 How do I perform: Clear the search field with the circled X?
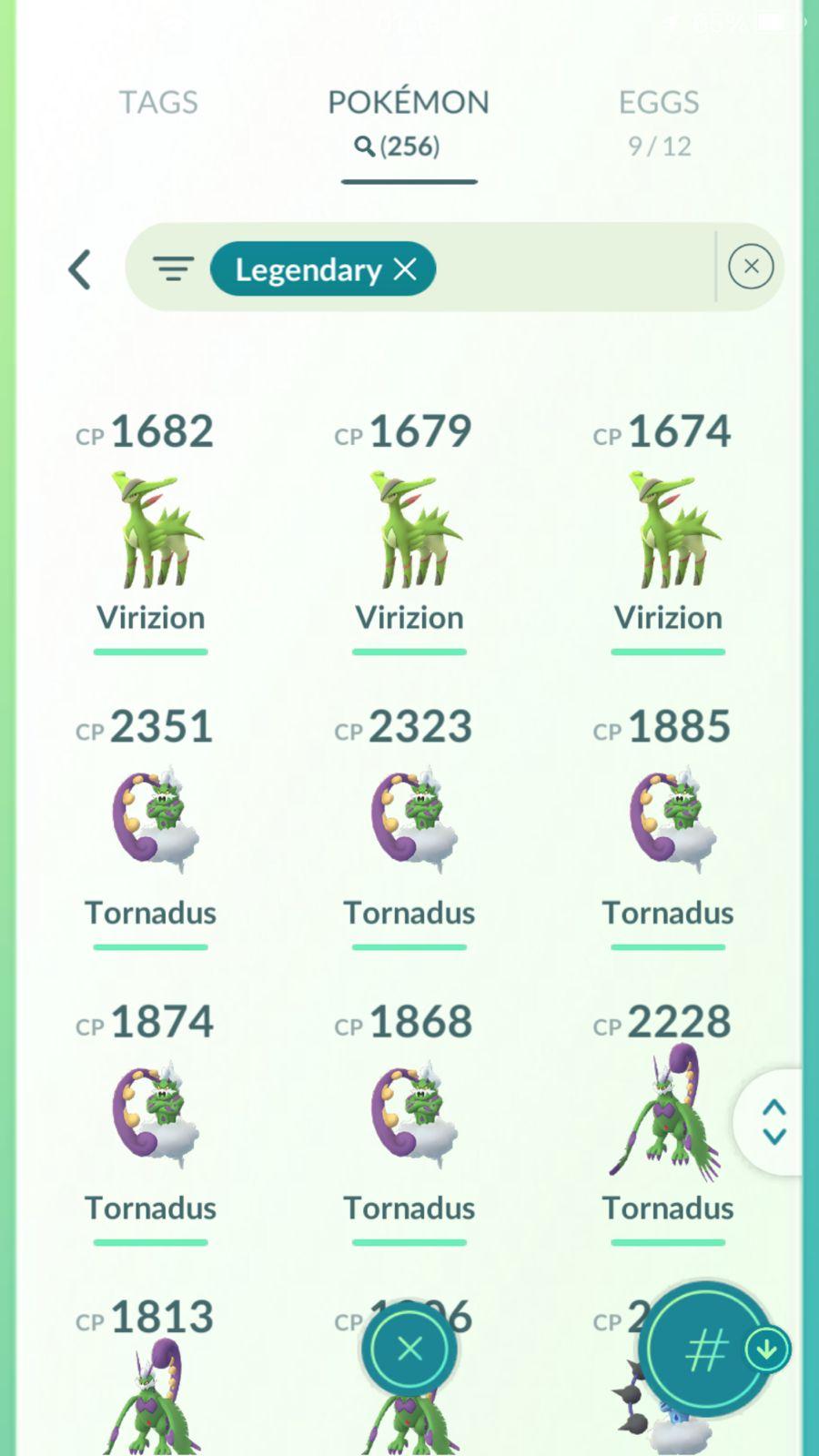(x=751, y=267)
